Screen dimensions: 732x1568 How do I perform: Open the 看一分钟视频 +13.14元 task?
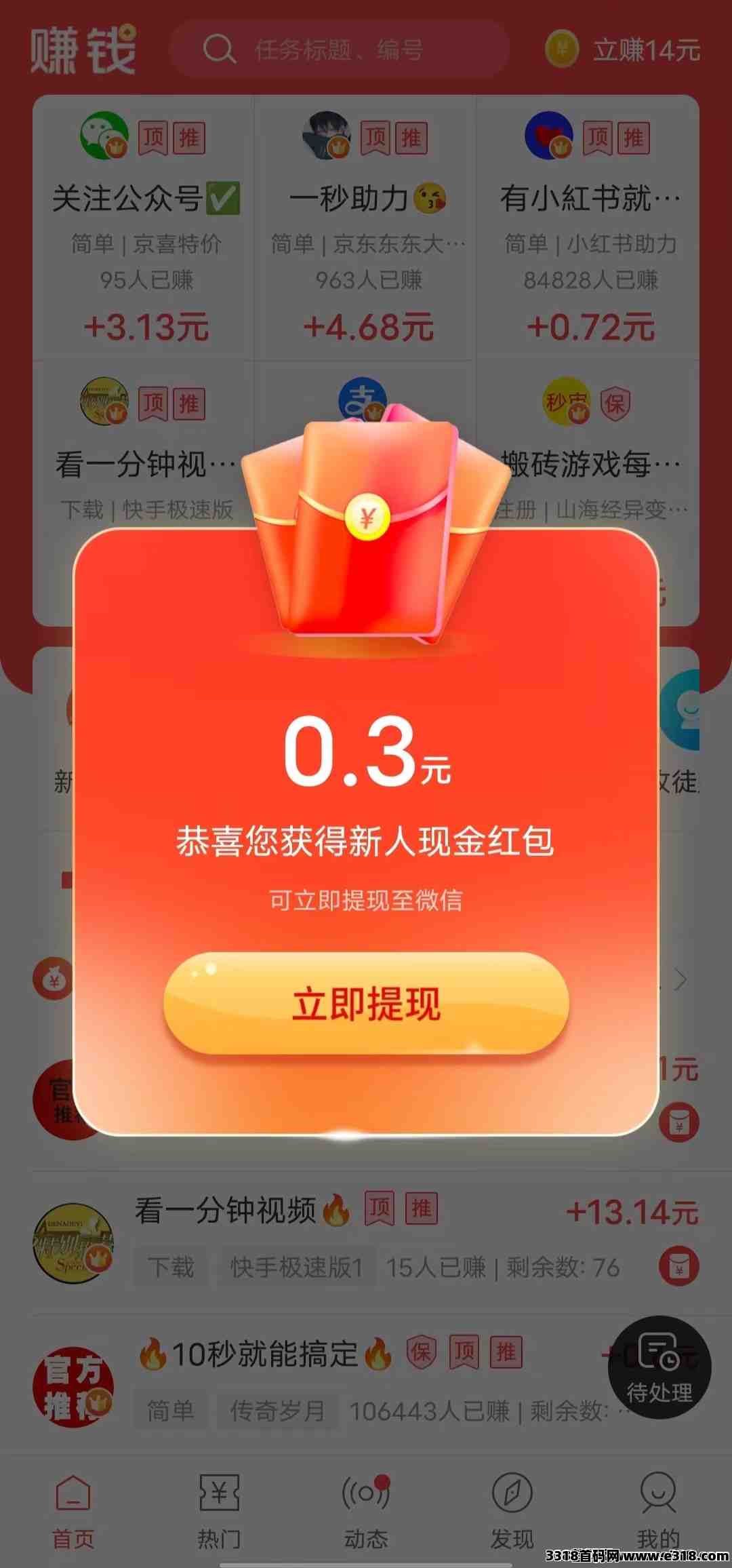tap(366, 1242)
